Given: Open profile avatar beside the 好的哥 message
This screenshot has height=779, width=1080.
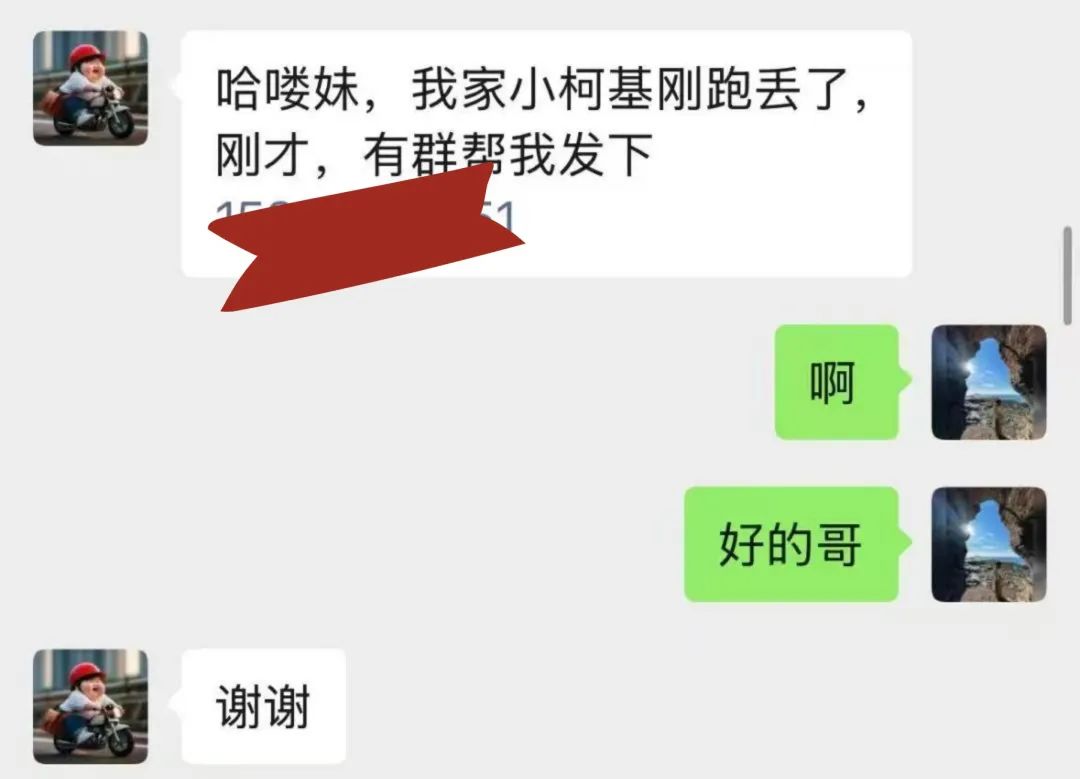Looking at the screenshot, I should pyautogui.click(x=988, y=544).
